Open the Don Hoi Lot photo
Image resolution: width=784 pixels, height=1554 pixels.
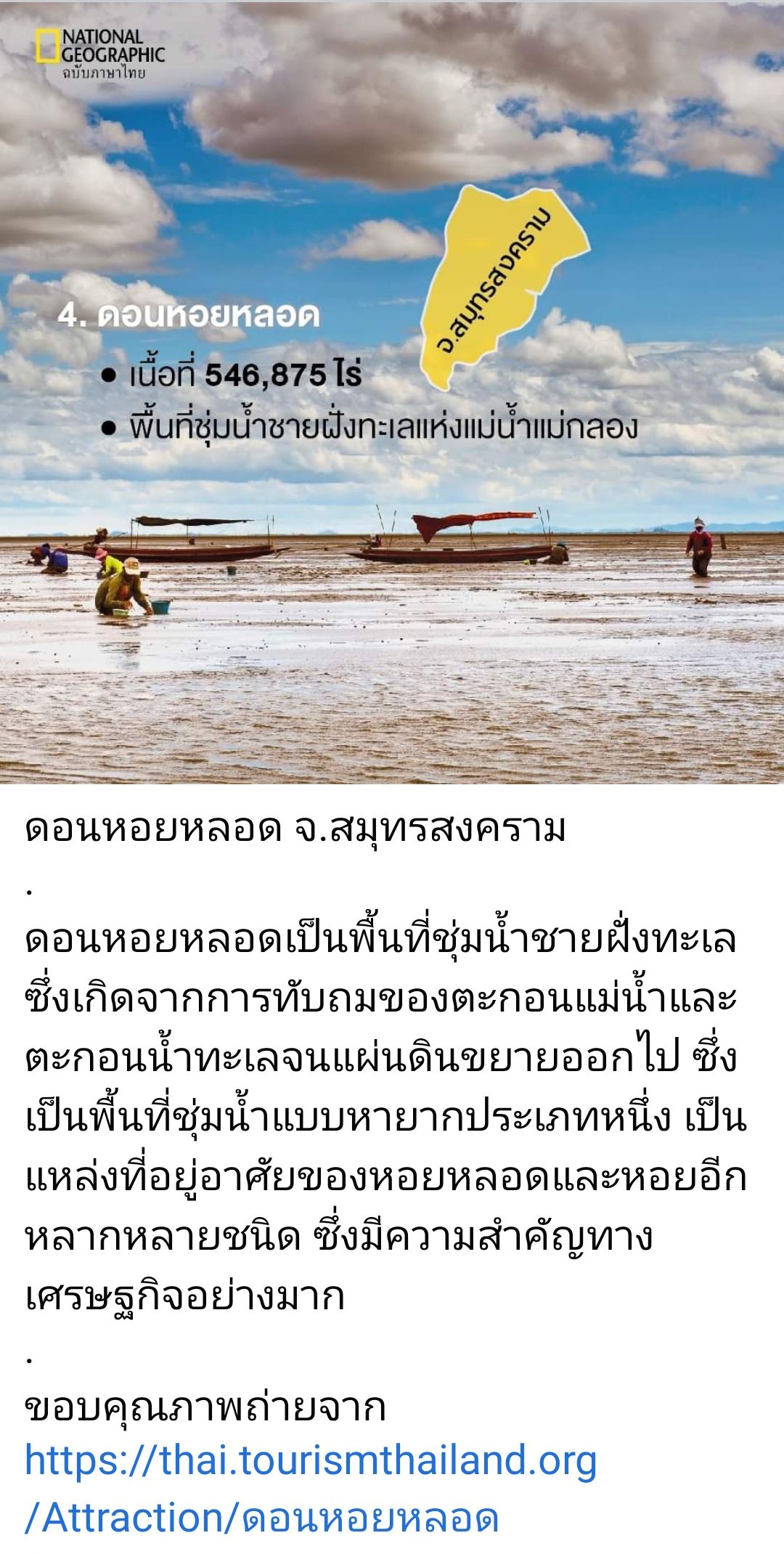pos(392,392)
